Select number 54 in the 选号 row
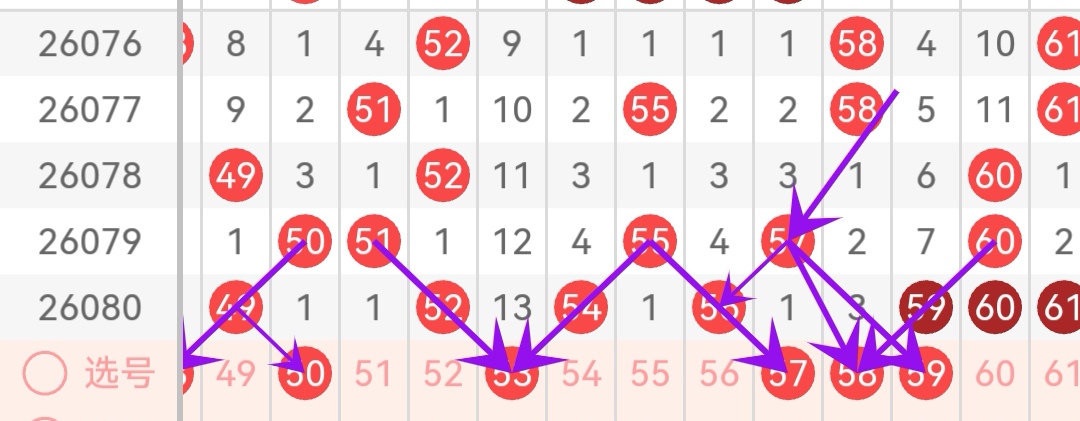The height and width of the screenshot is (421, 1080). [x=581, y=375]
